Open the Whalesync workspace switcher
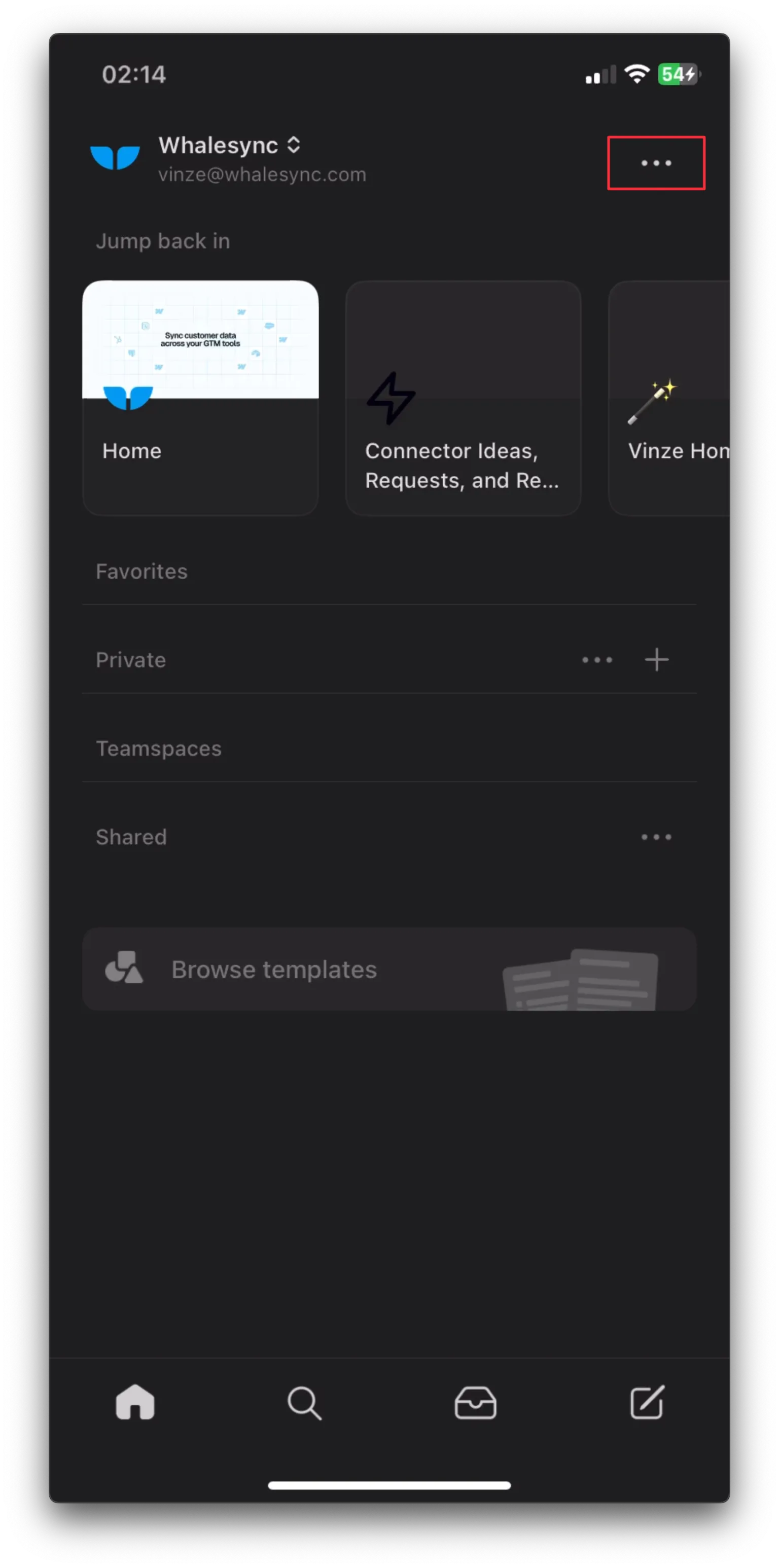 pos(229,146)
